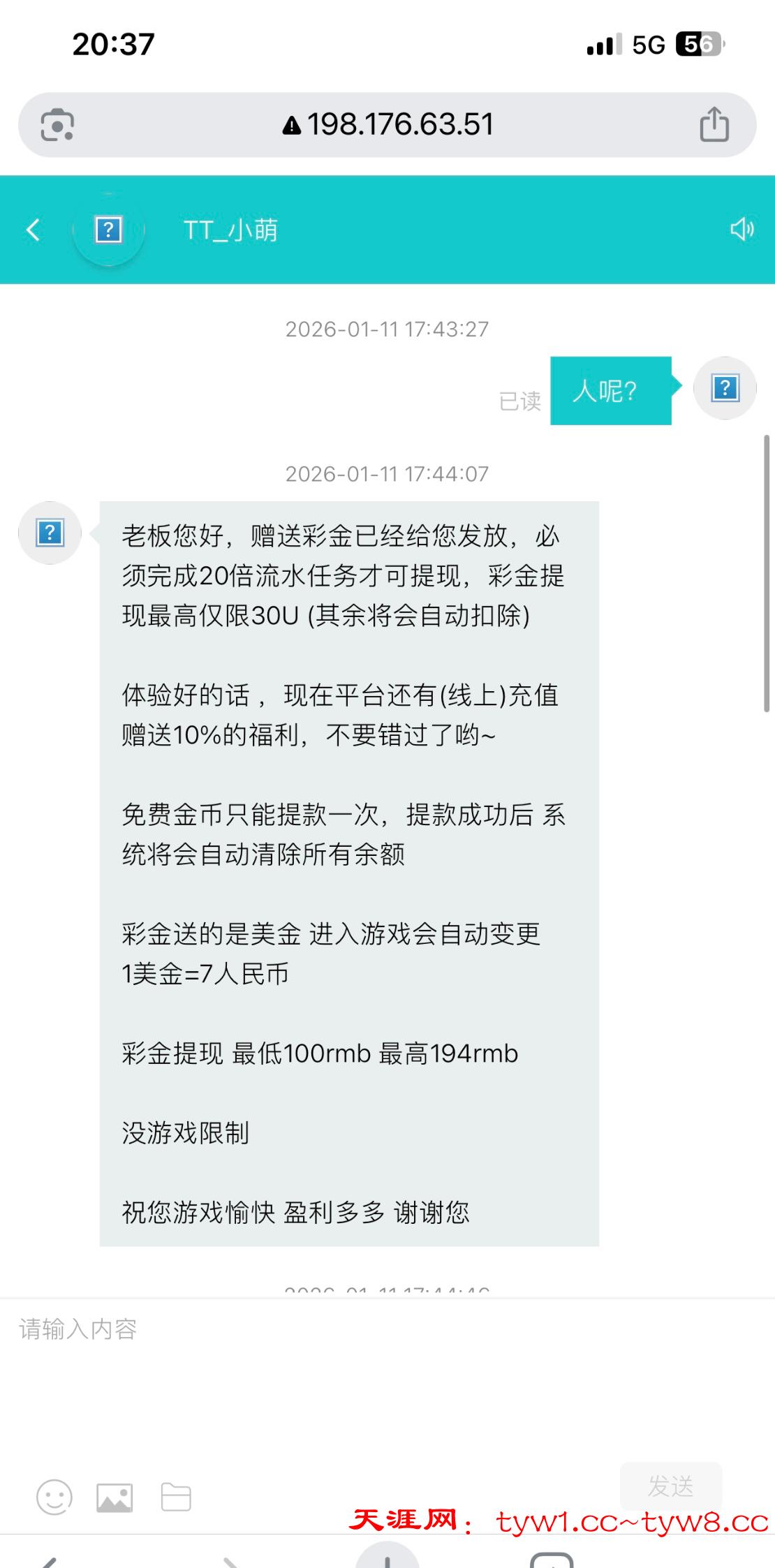Attach an image to the chat
775x1568 pixels.
click(115, 1497)
